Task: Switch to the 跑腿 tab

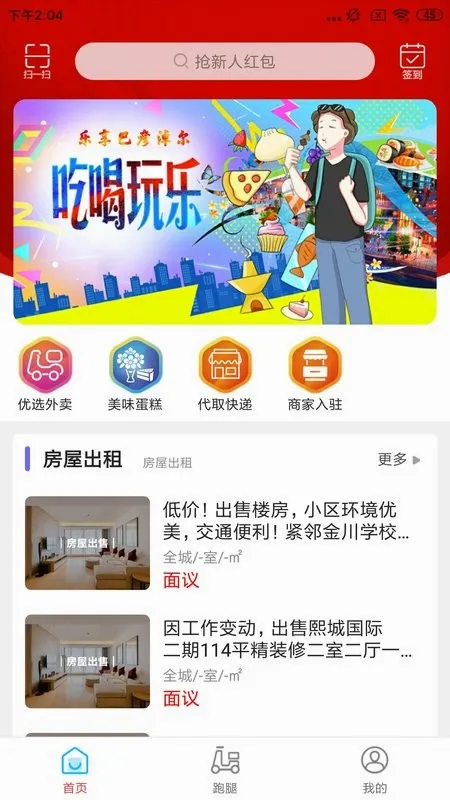Action: [x=225, y=769]
